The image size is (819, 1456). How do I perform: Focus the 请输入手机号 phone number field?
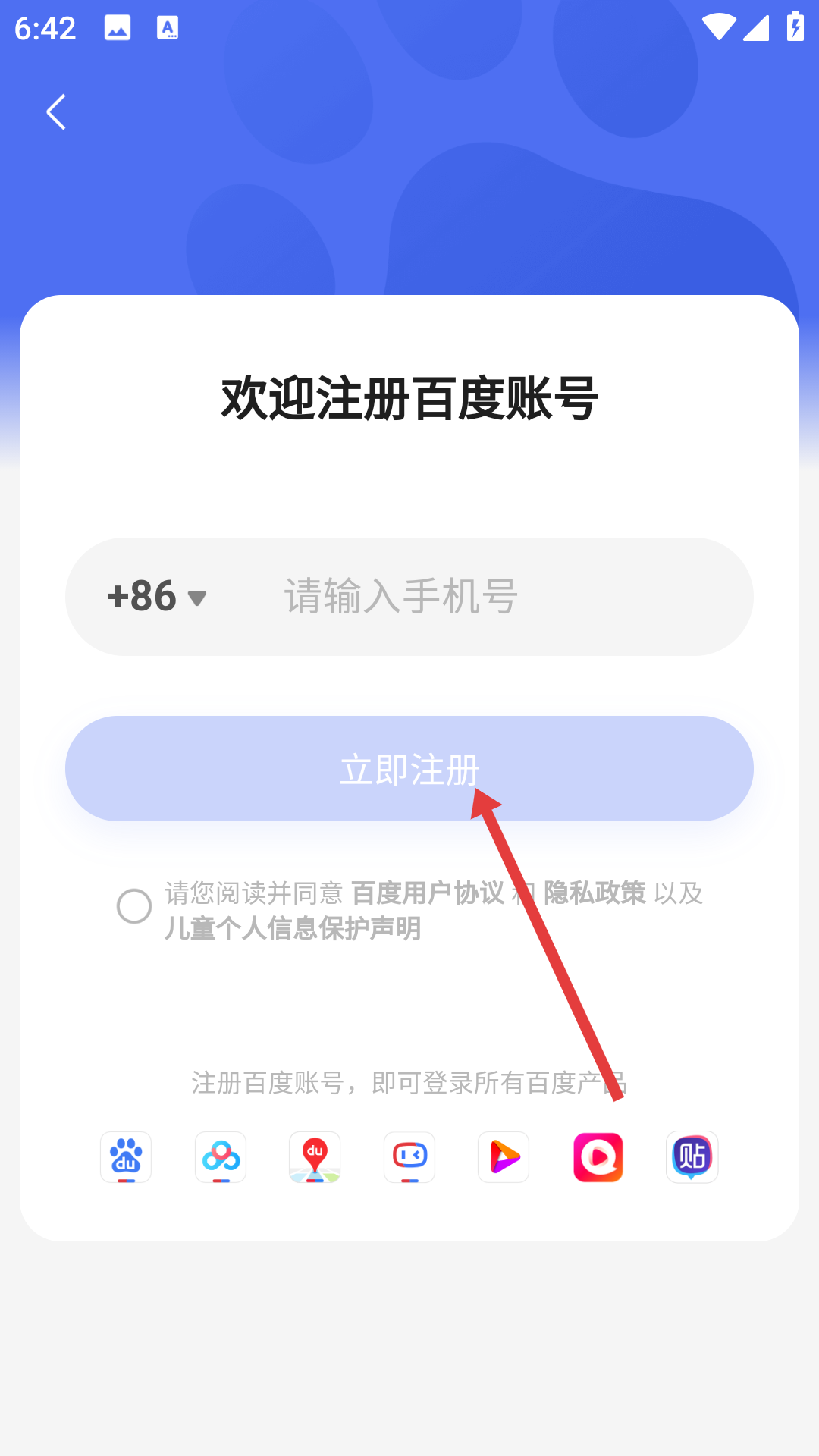(x=500, y=596)
